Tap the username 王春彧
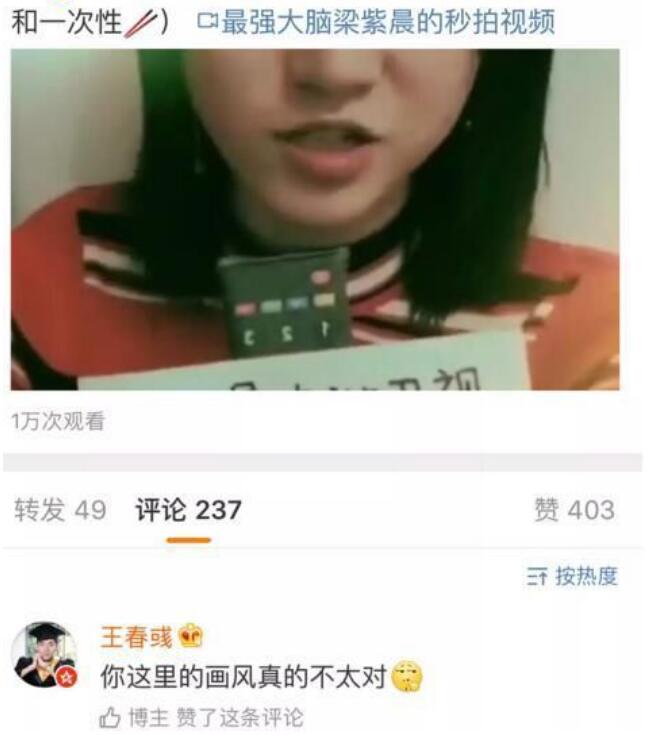649x735 pixels. tap(136, 636)
